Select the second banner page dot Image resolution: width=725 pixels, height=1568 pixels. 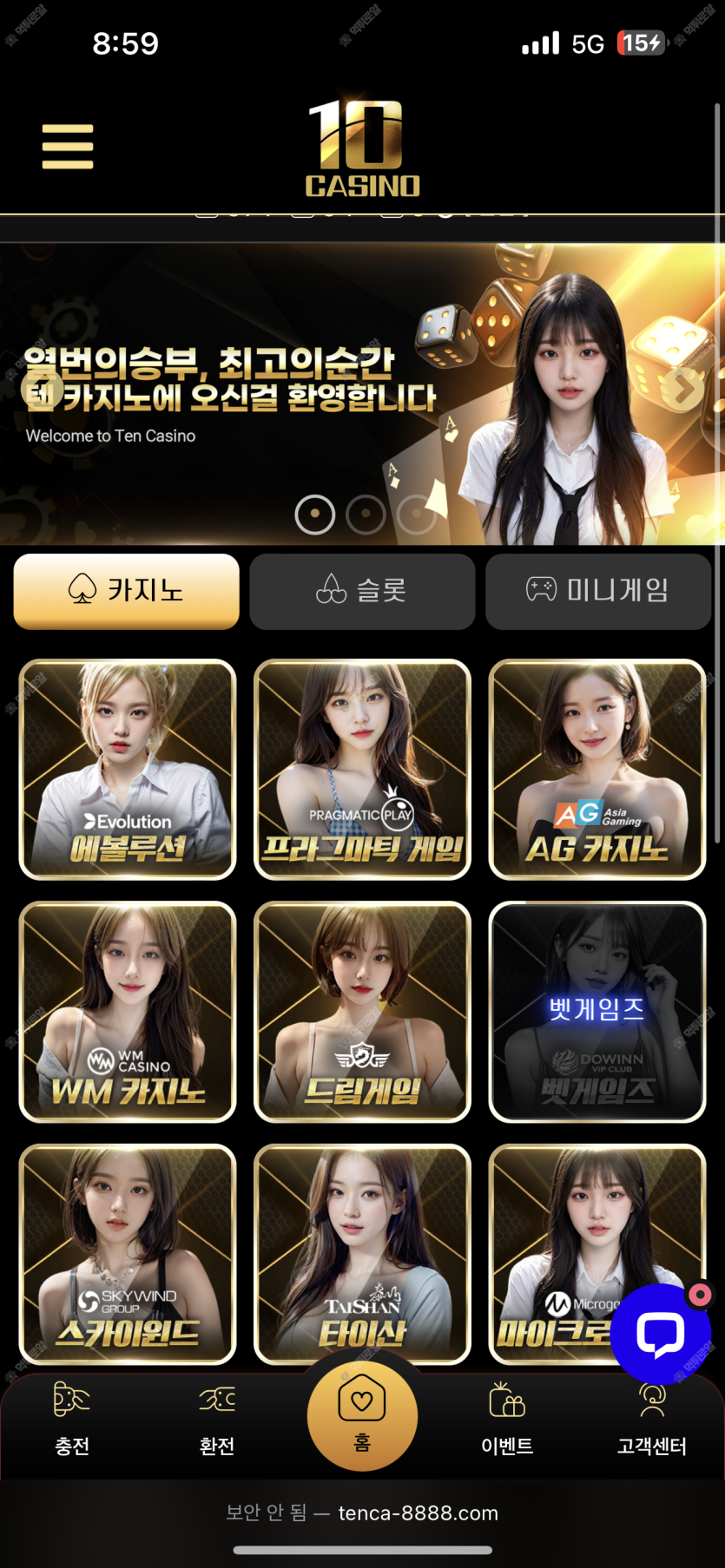click(366, 515)
